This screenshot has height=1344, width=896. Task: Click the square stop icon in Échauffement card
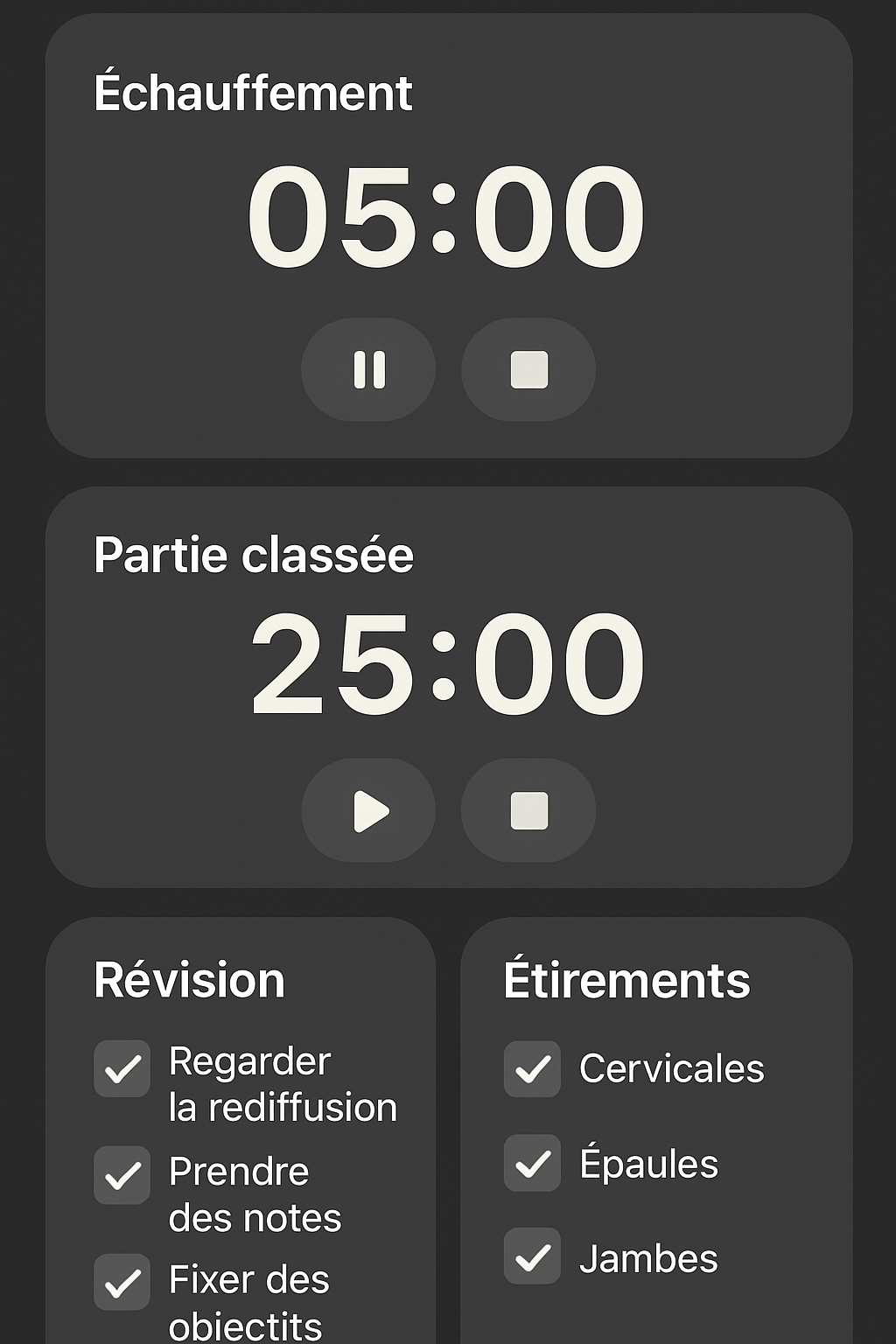point(528,370)
